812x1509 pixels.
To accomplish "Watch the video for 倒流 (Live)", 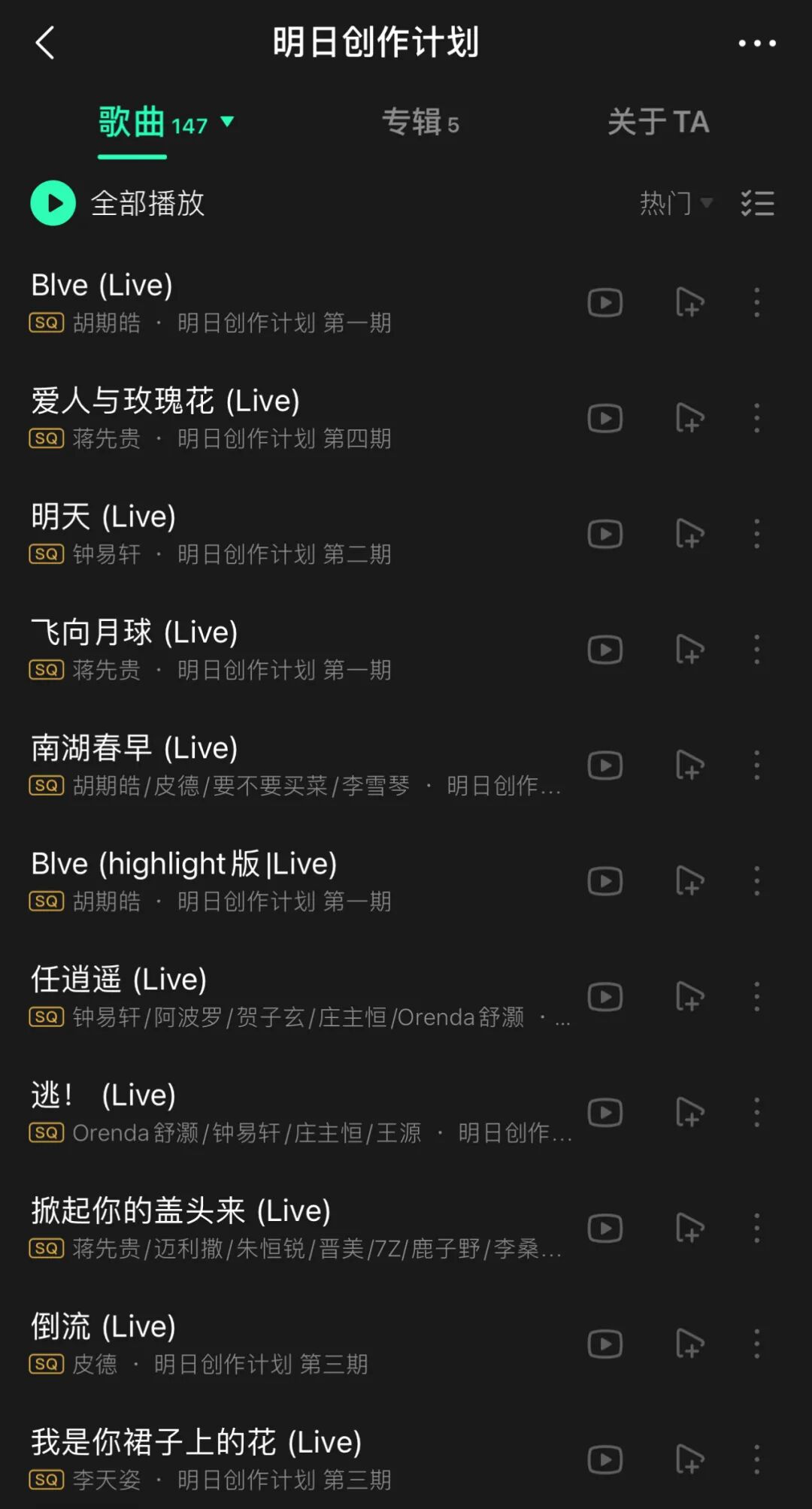I will click(605, 1344).
